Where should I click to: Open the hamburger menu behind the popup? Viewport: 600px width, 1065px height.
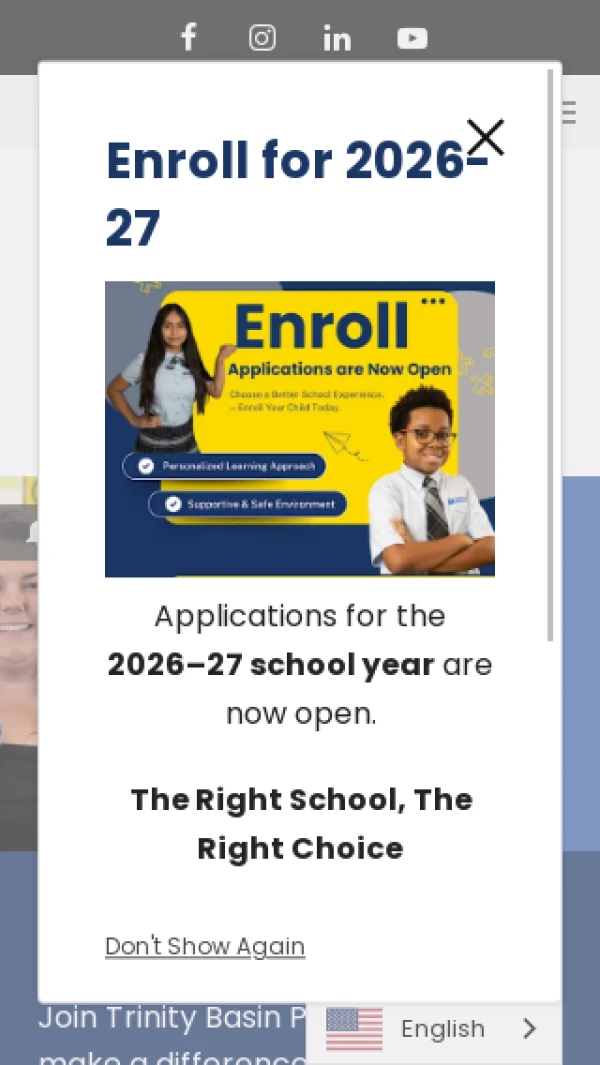569,112
